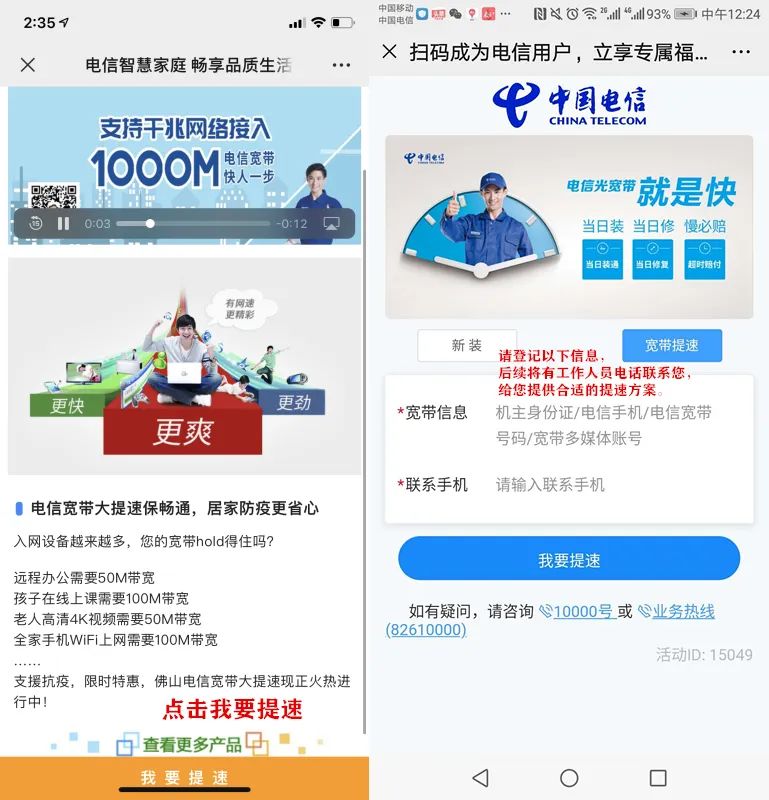Go back using Android navigation bar

click(480, 778)
